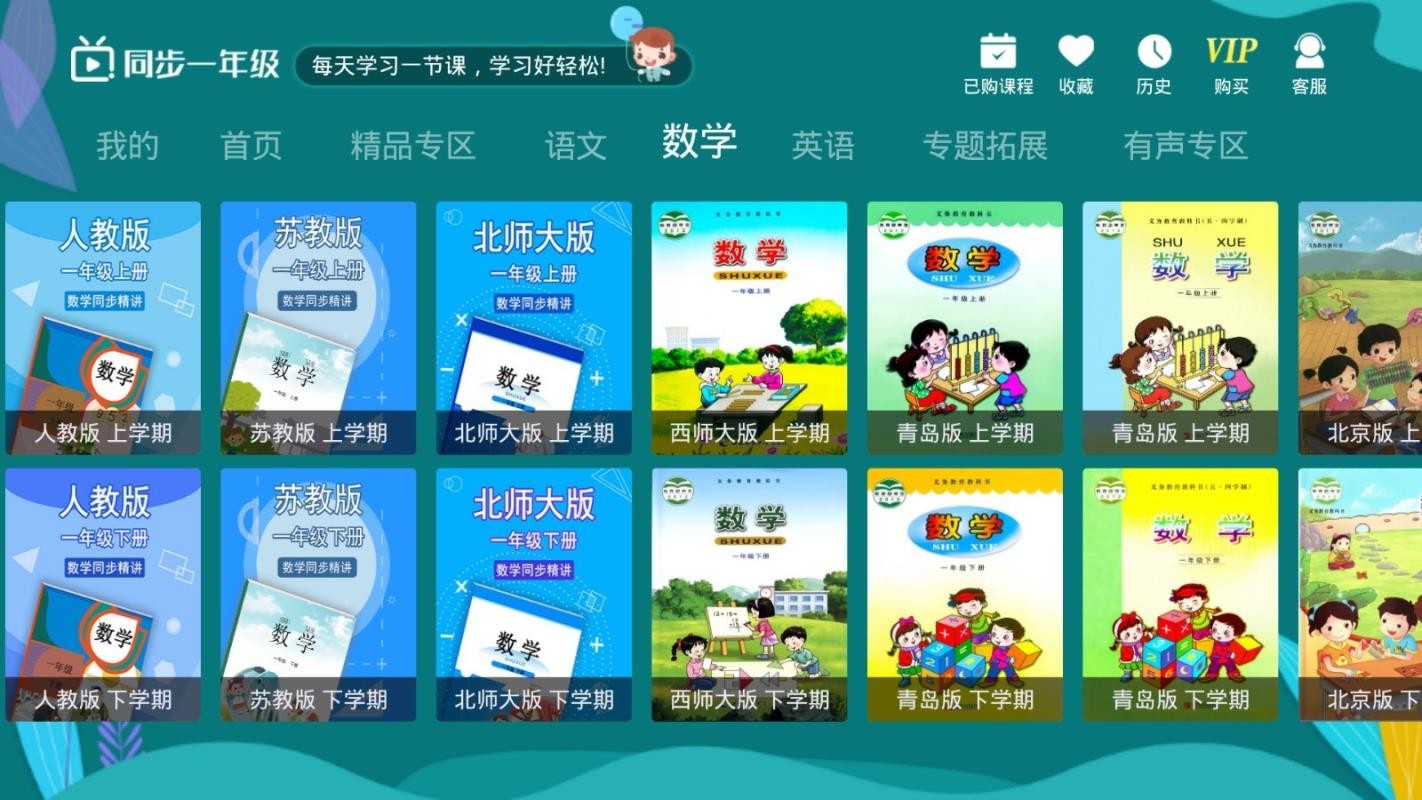Screen dimensions: 1422x800
Task: Select the 英语 tab
Action: point(823,146)
